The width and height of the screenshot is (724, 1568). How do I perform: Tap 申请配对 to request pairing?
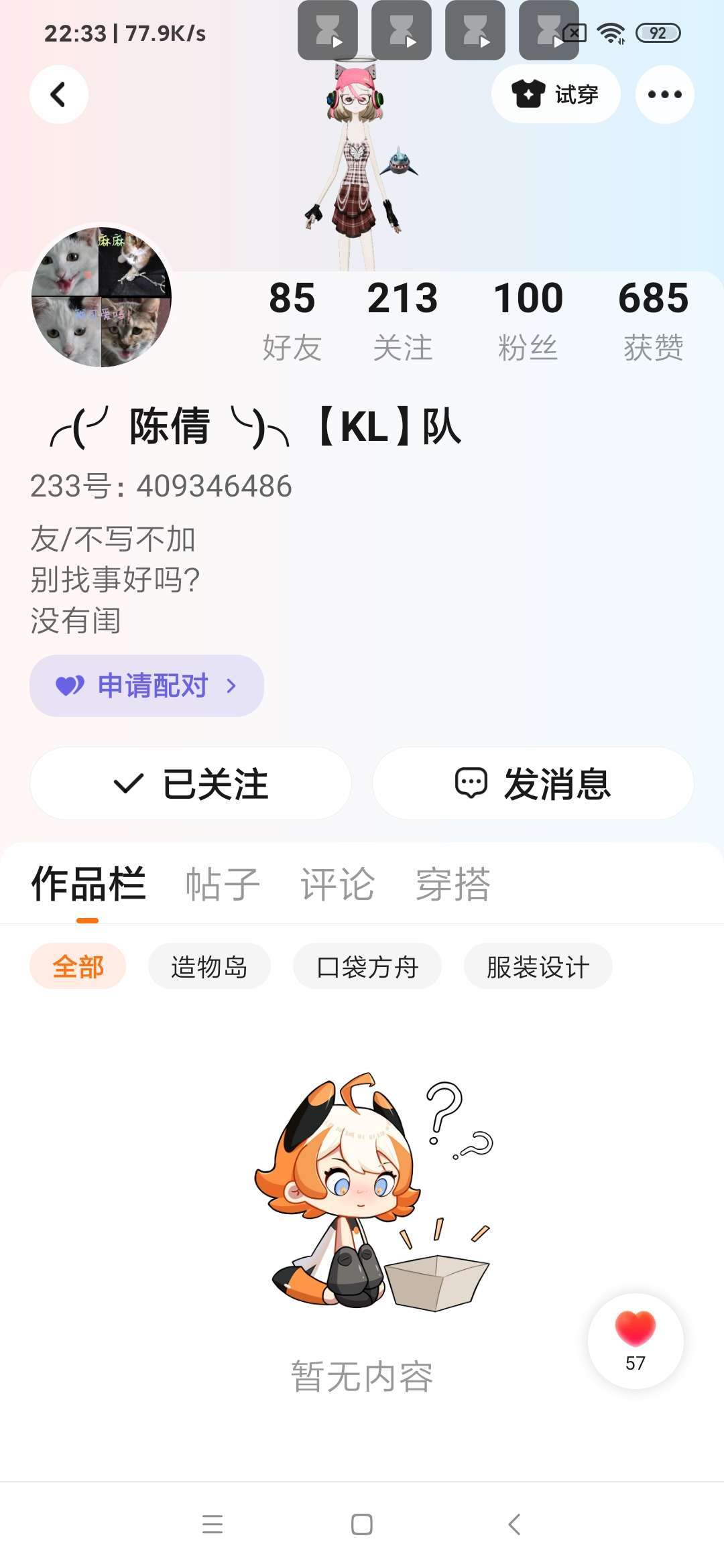pyautogui.click(x=147, y=685)
